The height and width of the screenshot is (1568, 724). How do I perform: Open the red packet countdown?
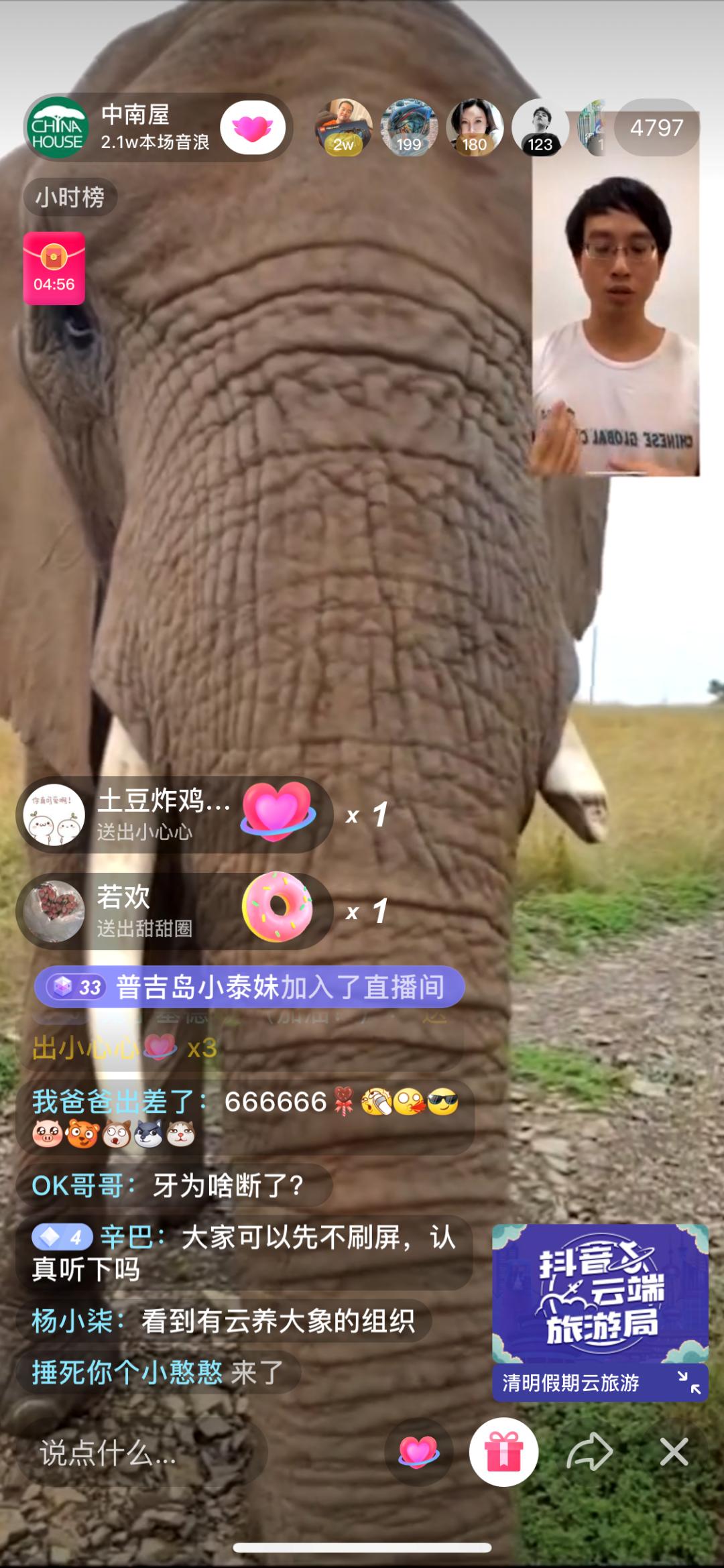click(x=54, y=268)
